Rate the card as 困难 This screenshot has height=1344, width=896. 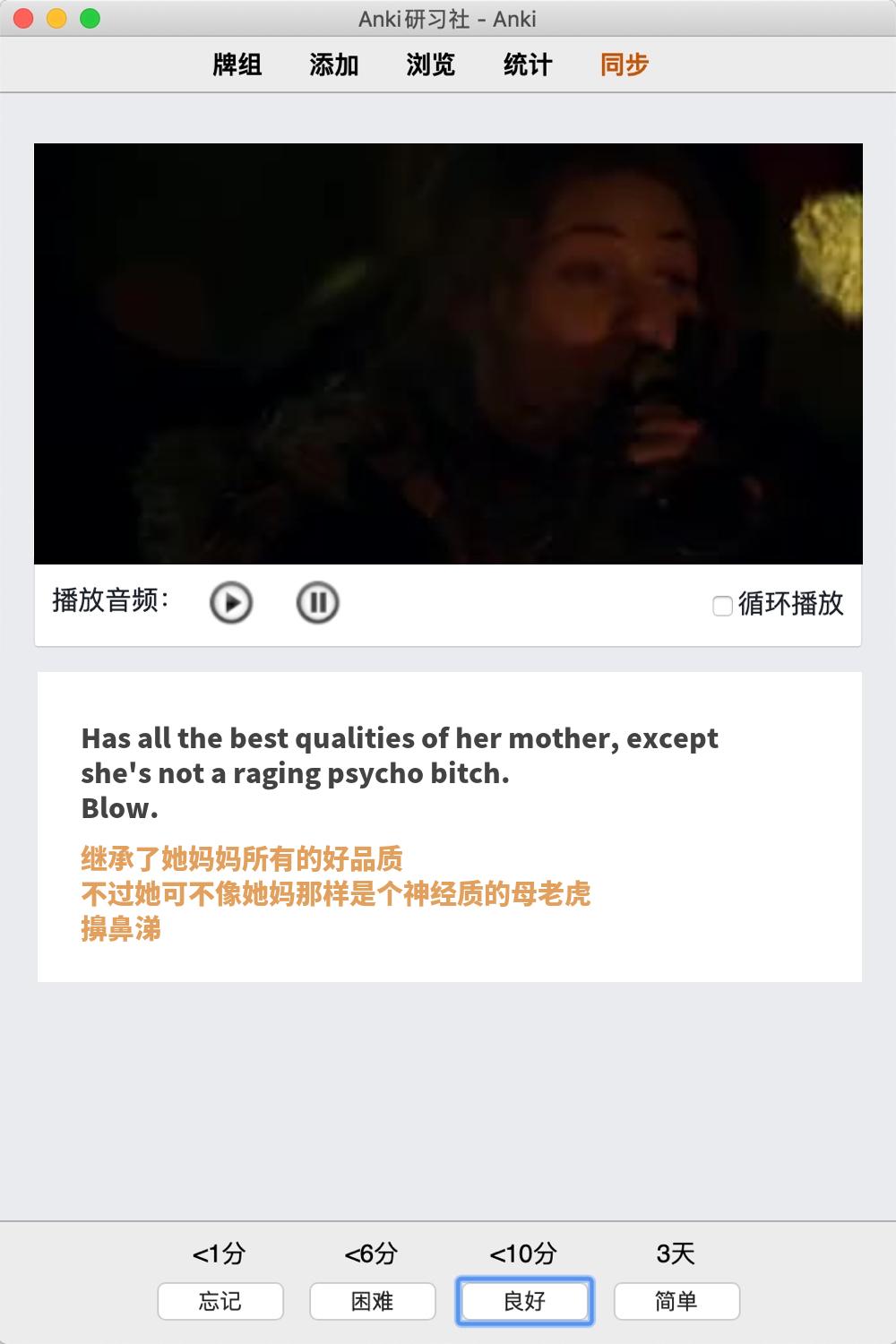(373, 1301)
